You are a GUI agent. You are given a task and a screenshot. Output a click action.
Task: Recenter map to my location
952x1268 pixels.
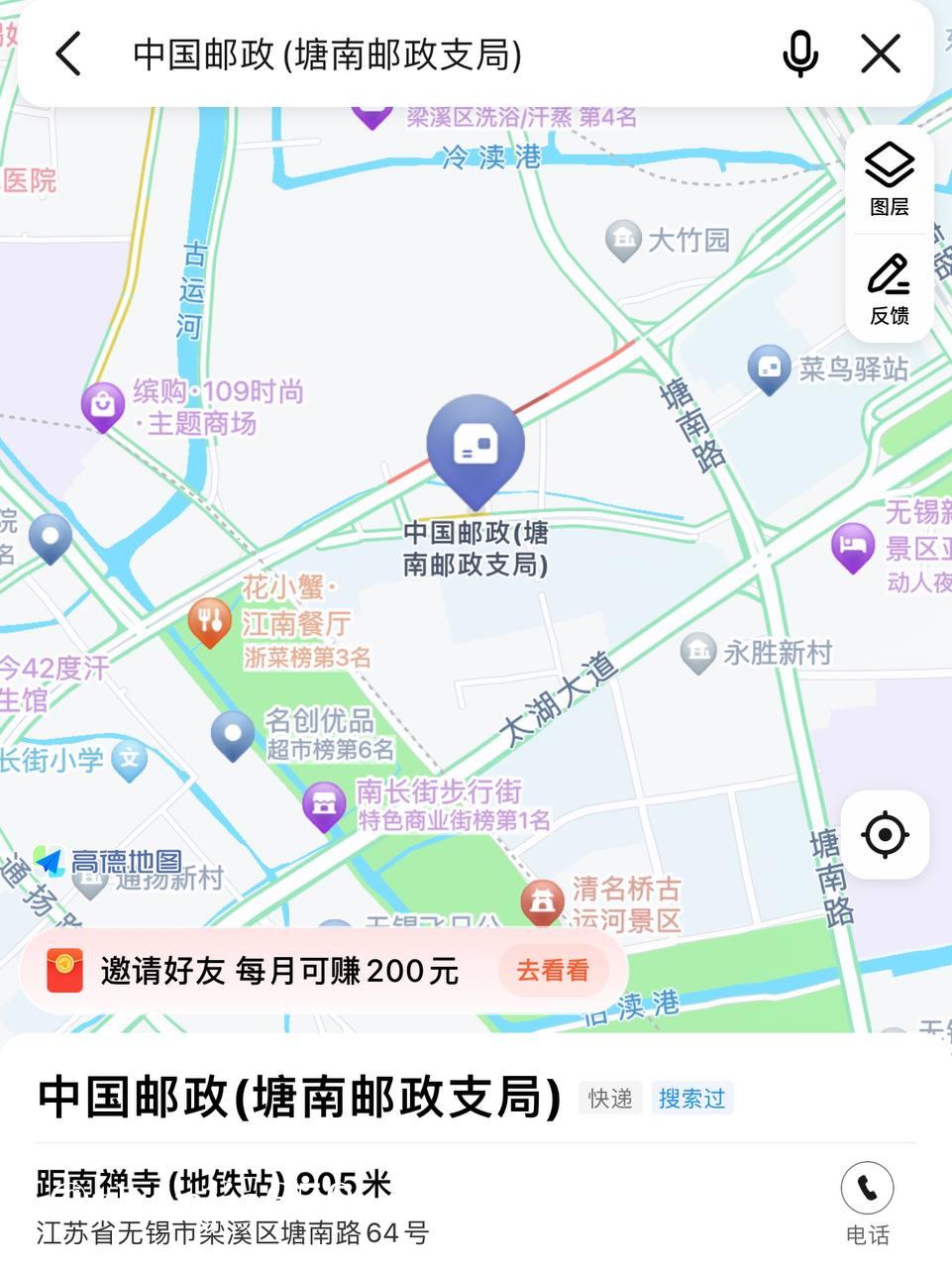[x=885, y=834]
